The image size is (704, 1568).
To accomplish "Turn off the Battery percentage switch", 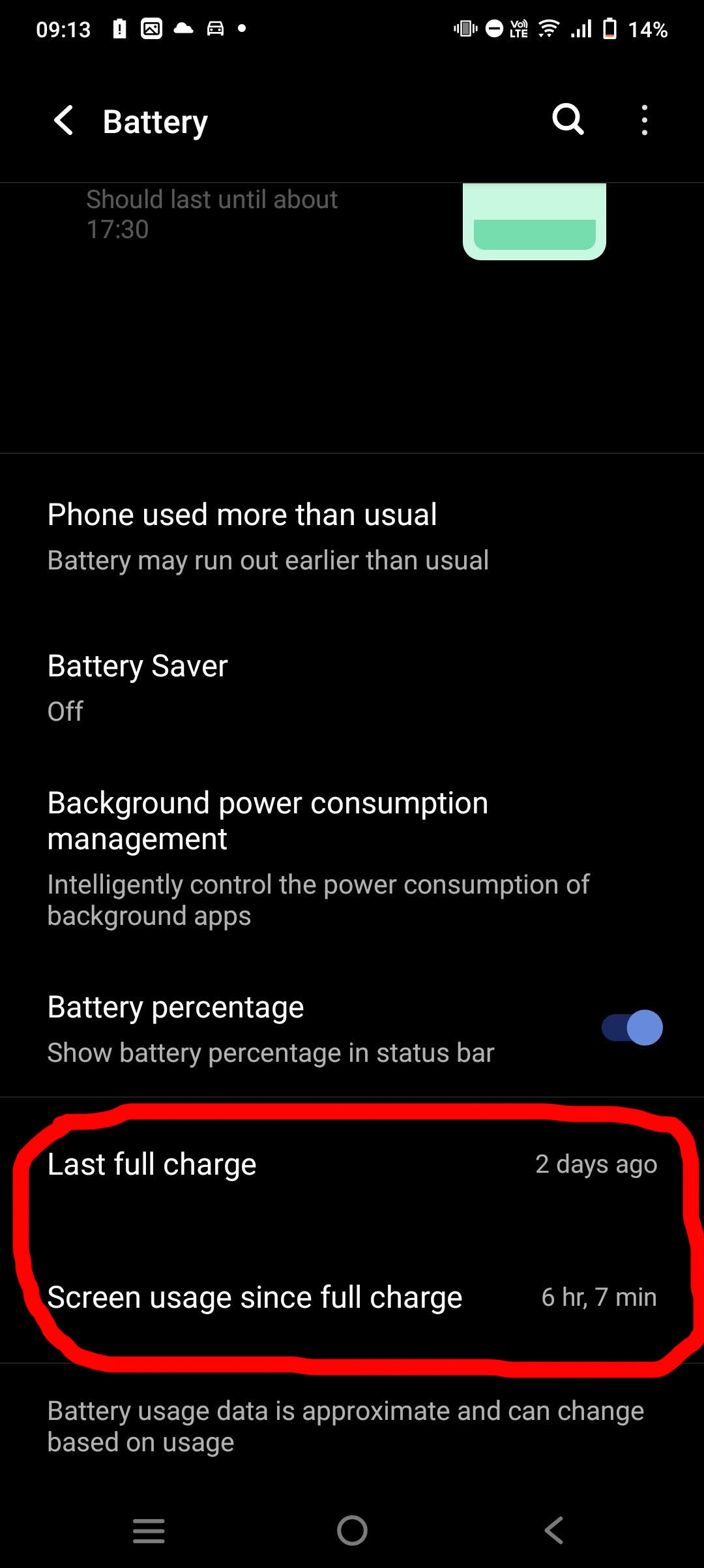I will click(x=632, y=1028).
